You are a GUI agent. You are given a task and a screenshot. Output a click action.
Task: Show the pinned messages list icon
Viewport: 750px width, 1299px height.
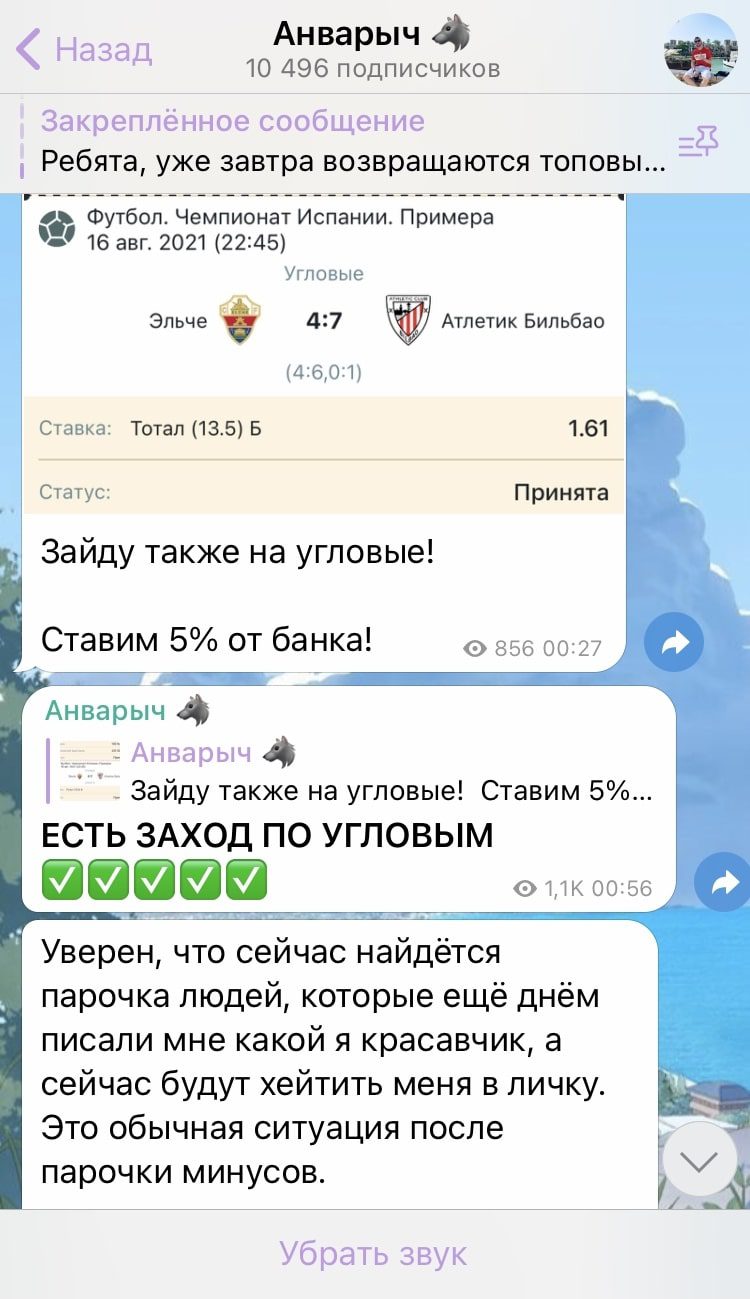699,143
